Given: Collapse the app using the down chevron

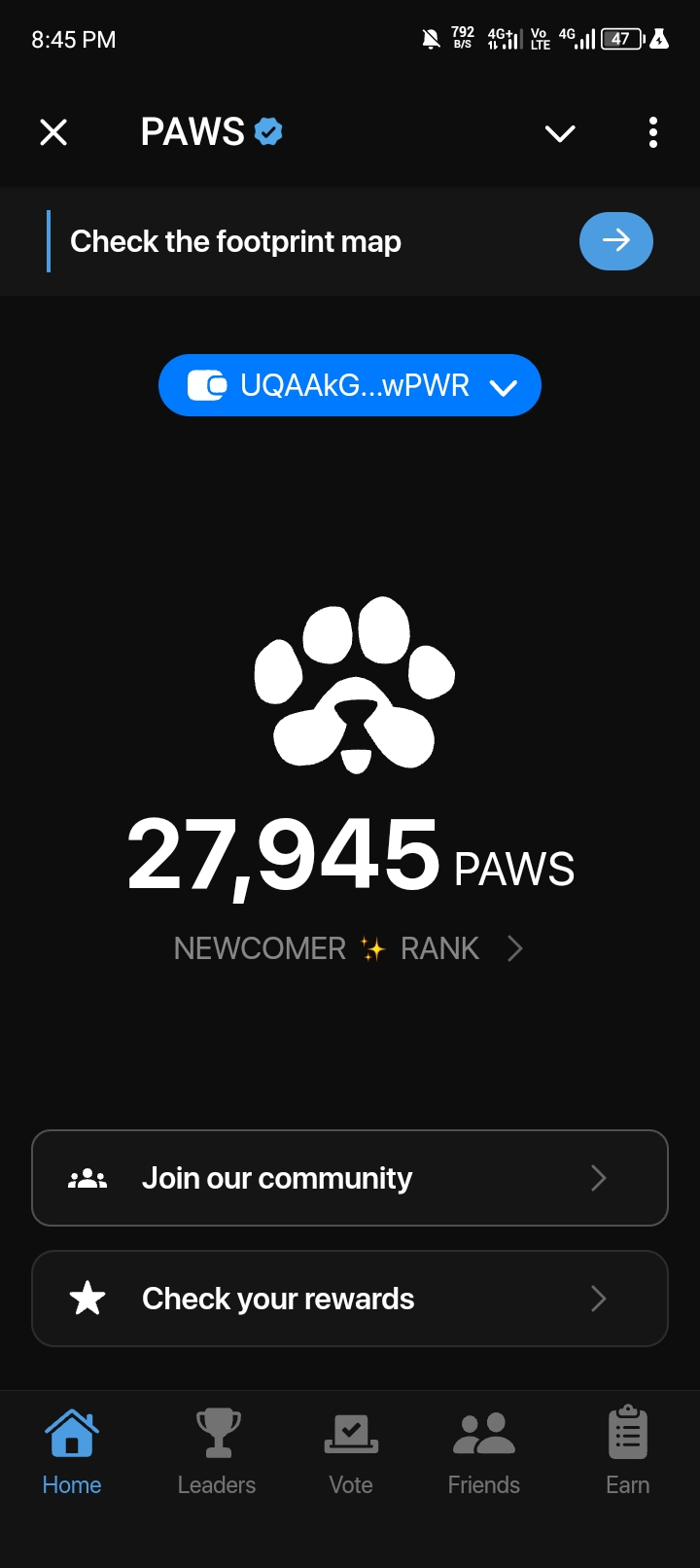Looking at the screenshot, I should point(560,133).
